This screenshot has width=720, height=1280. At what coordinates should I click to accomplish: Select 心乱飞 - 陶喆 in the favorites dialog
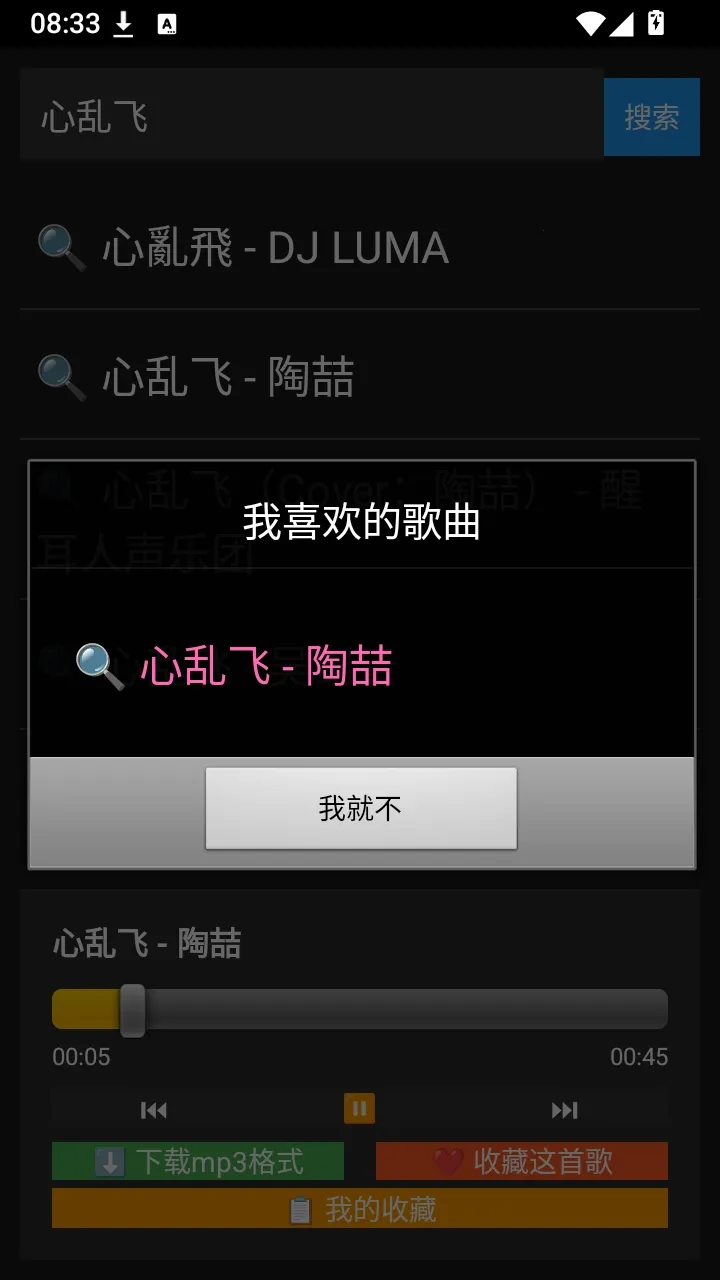click(361, 665)
